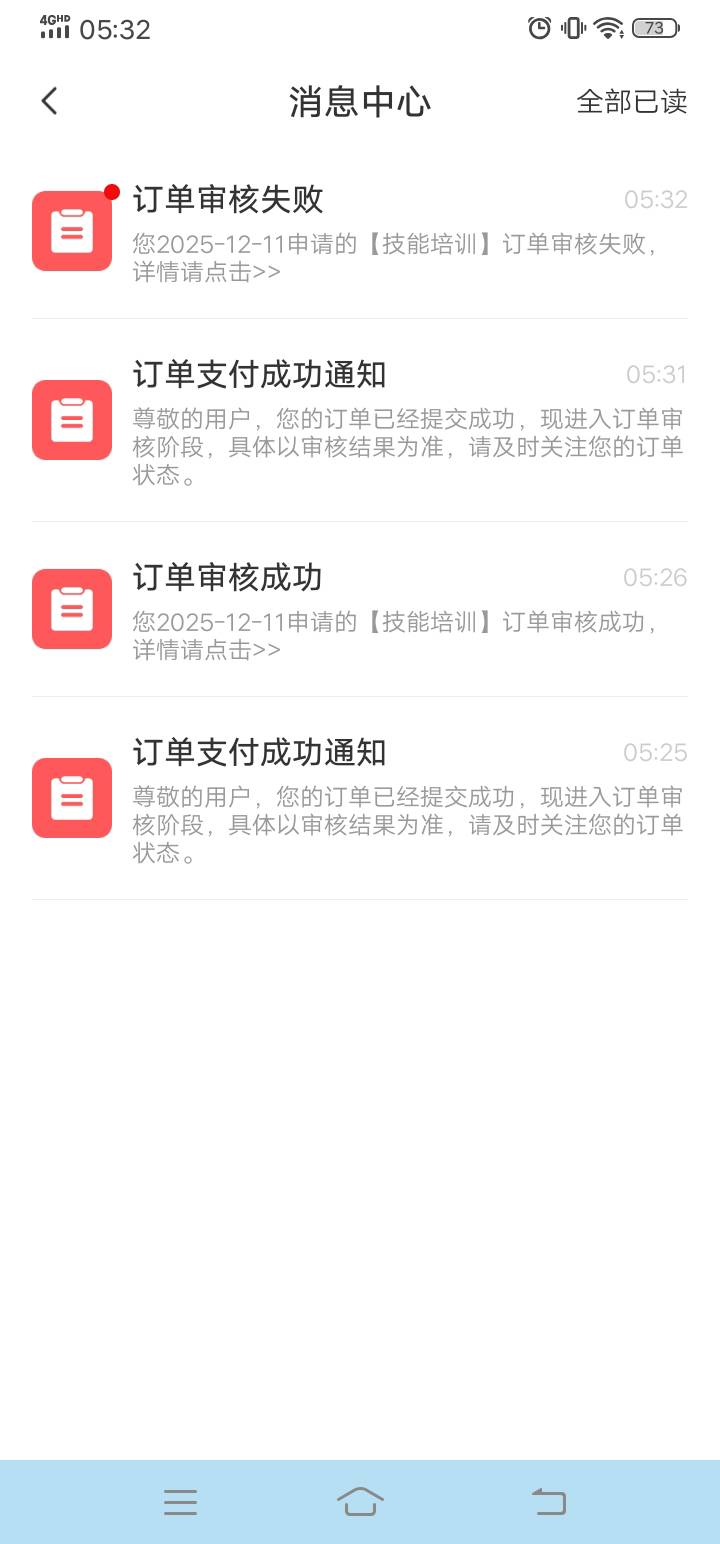Open the 05:25 订单支付成功通知 message
The height and width of the screenshot is (1544, 720).
point(360,798)
